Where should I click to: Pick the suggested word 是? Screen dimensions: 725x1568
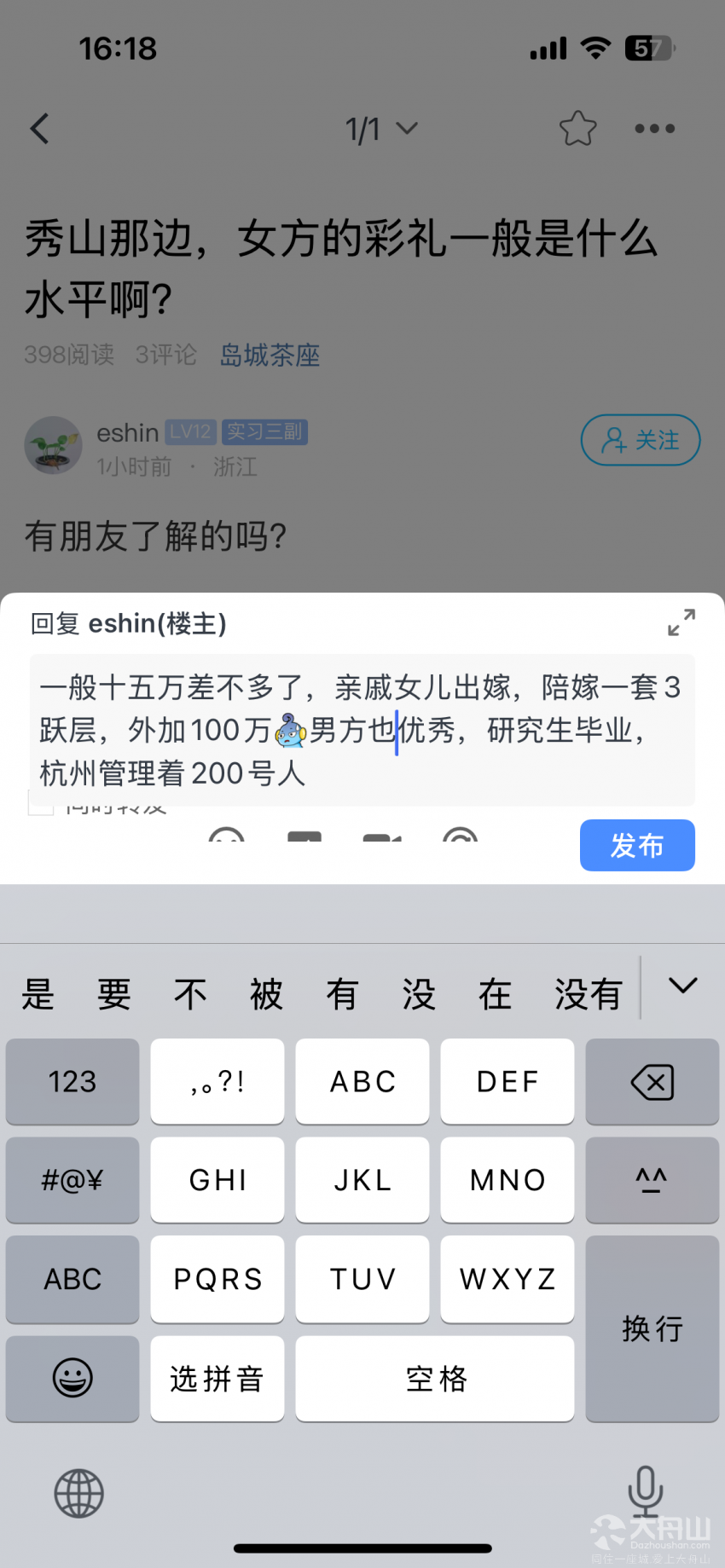[x=38, y=993]
